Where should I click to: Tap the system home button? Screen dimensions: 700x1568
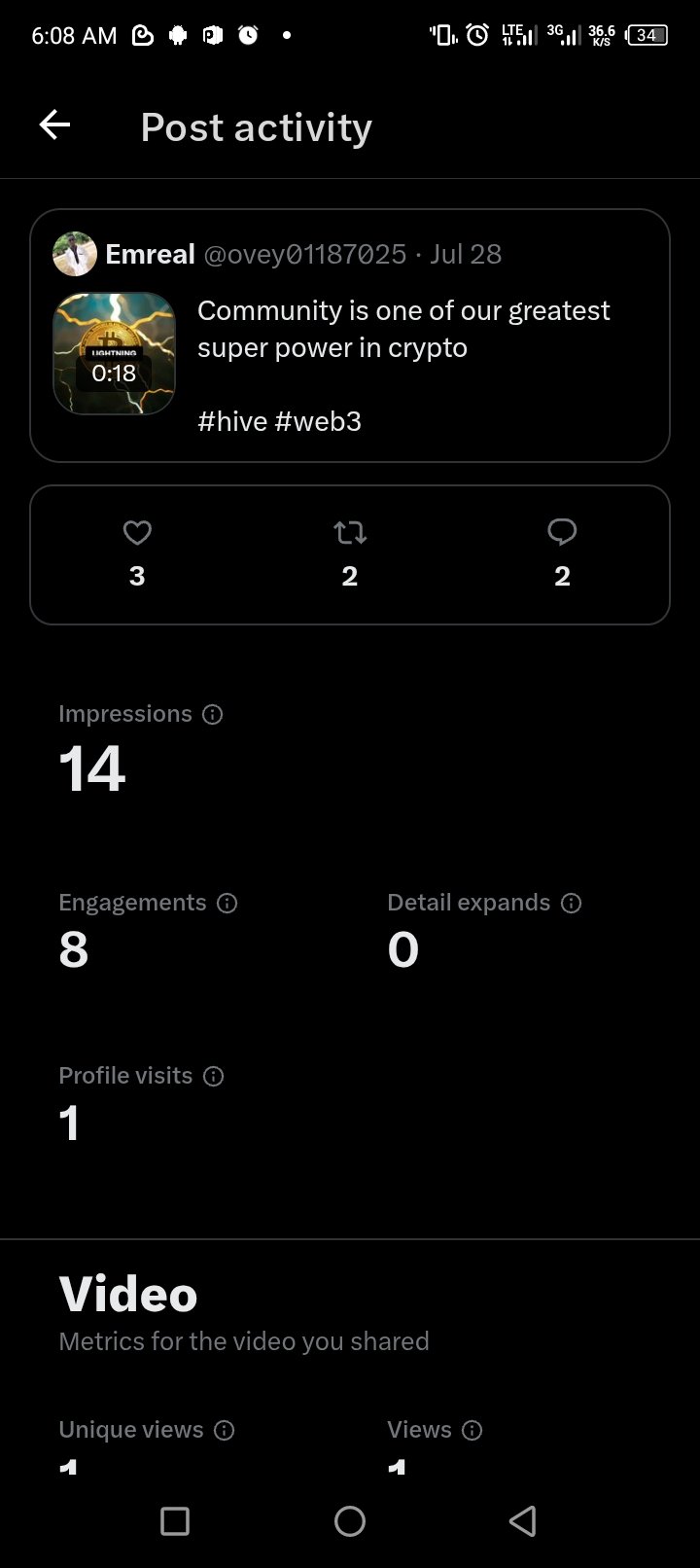pos(350,1521)
